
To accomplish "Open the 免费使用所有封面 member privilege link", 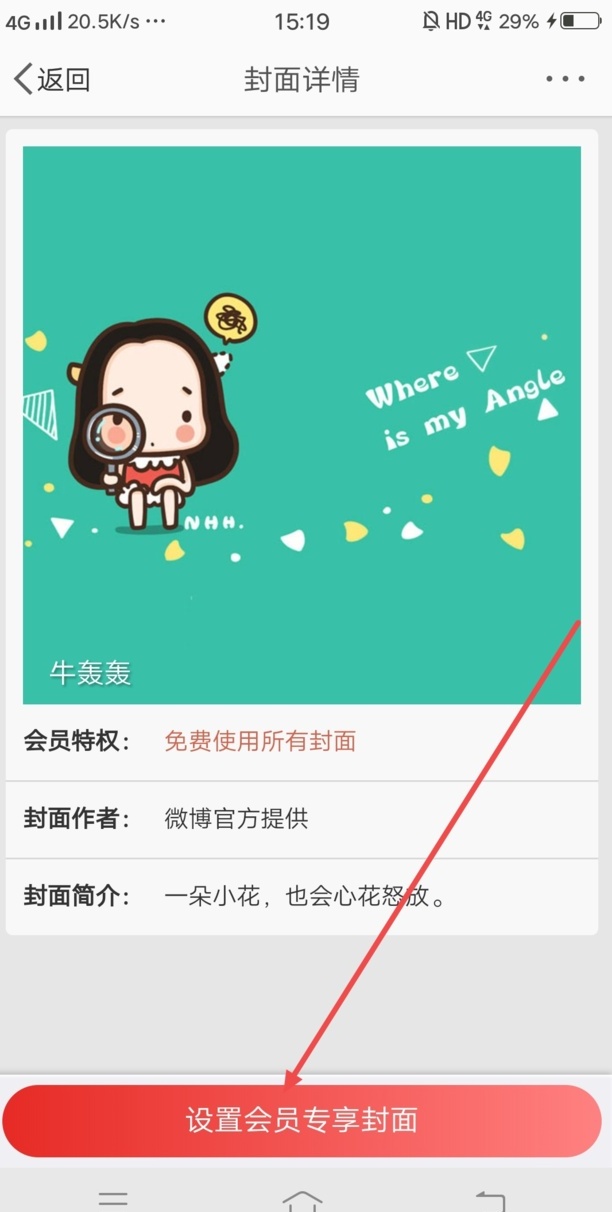I will [x=260, y=741].
